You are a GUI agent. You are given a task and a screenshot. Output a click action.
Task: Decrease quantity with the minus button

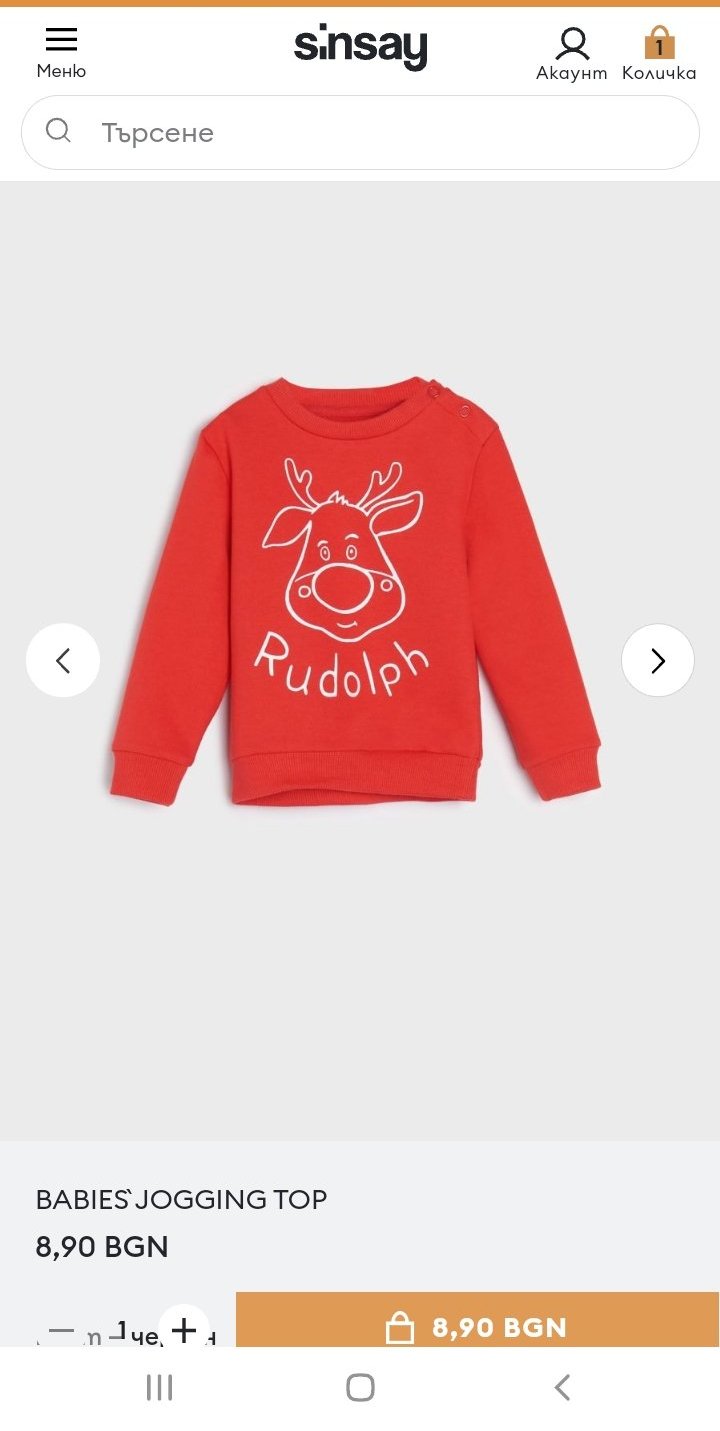[x=61, y=1332]
